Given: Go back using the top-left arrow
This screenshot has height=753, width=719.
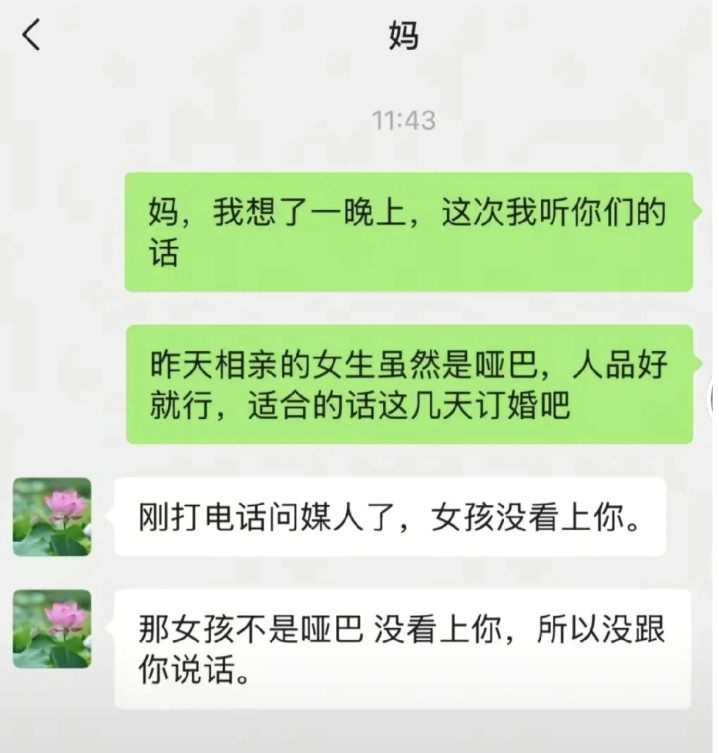Looking at the screenshot, I should [31, 36].
